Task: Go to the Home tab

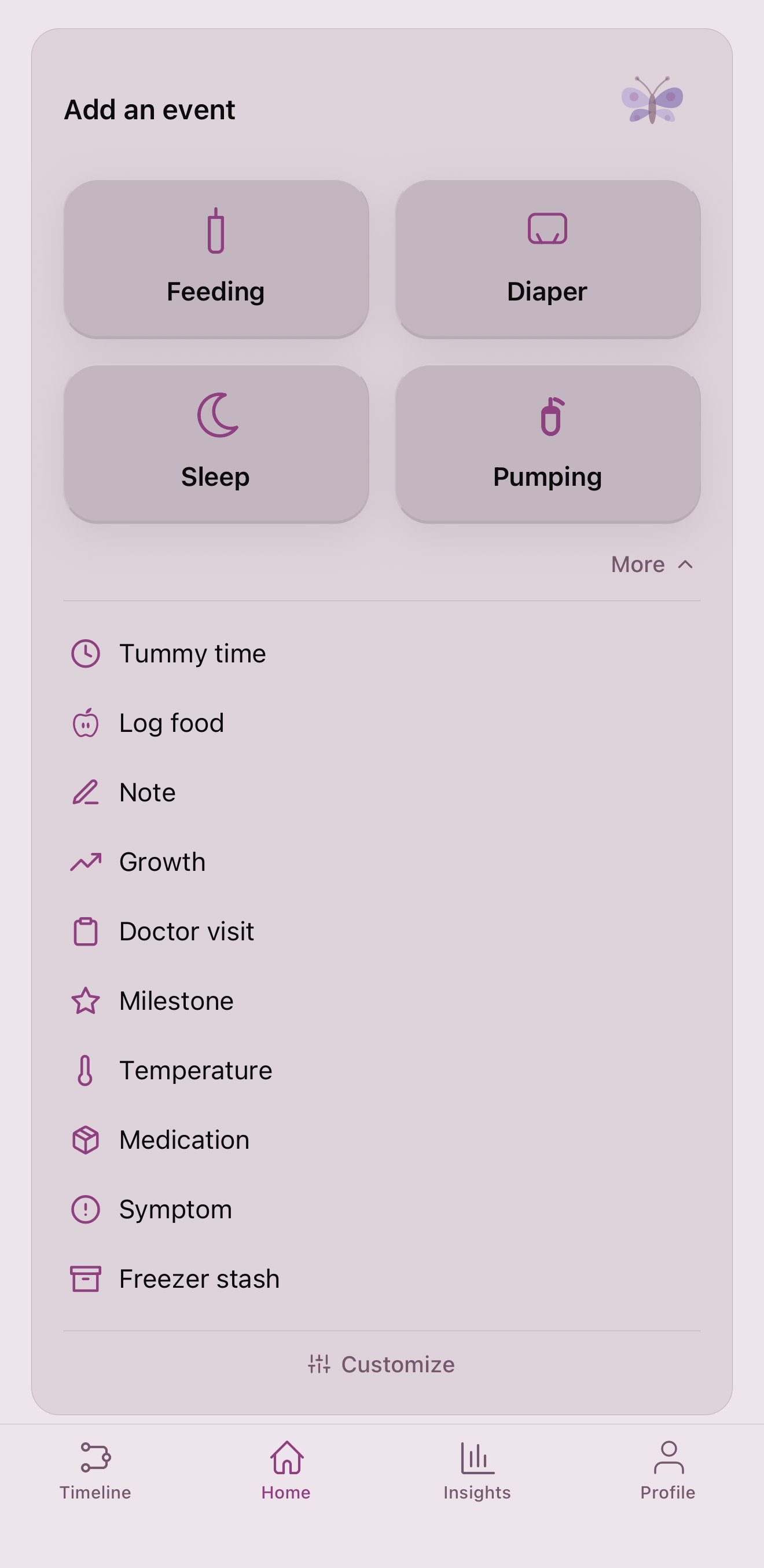Action: point(286,1470)
